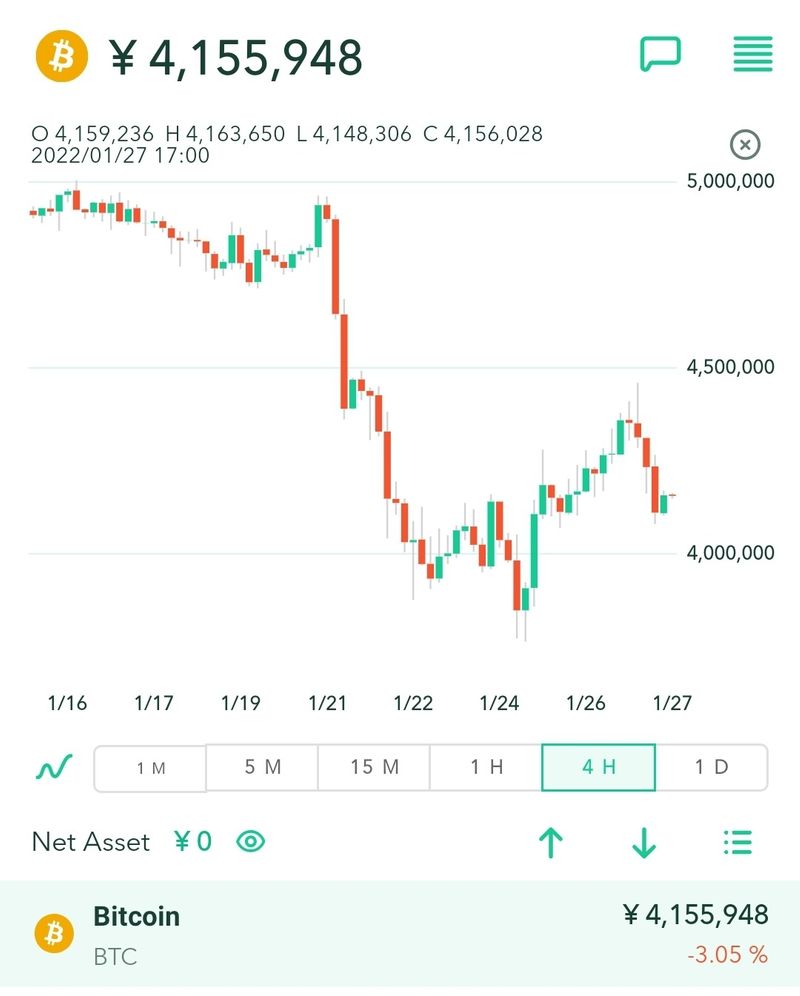Switch to the 1 D interval

click(x=711, y=768)
